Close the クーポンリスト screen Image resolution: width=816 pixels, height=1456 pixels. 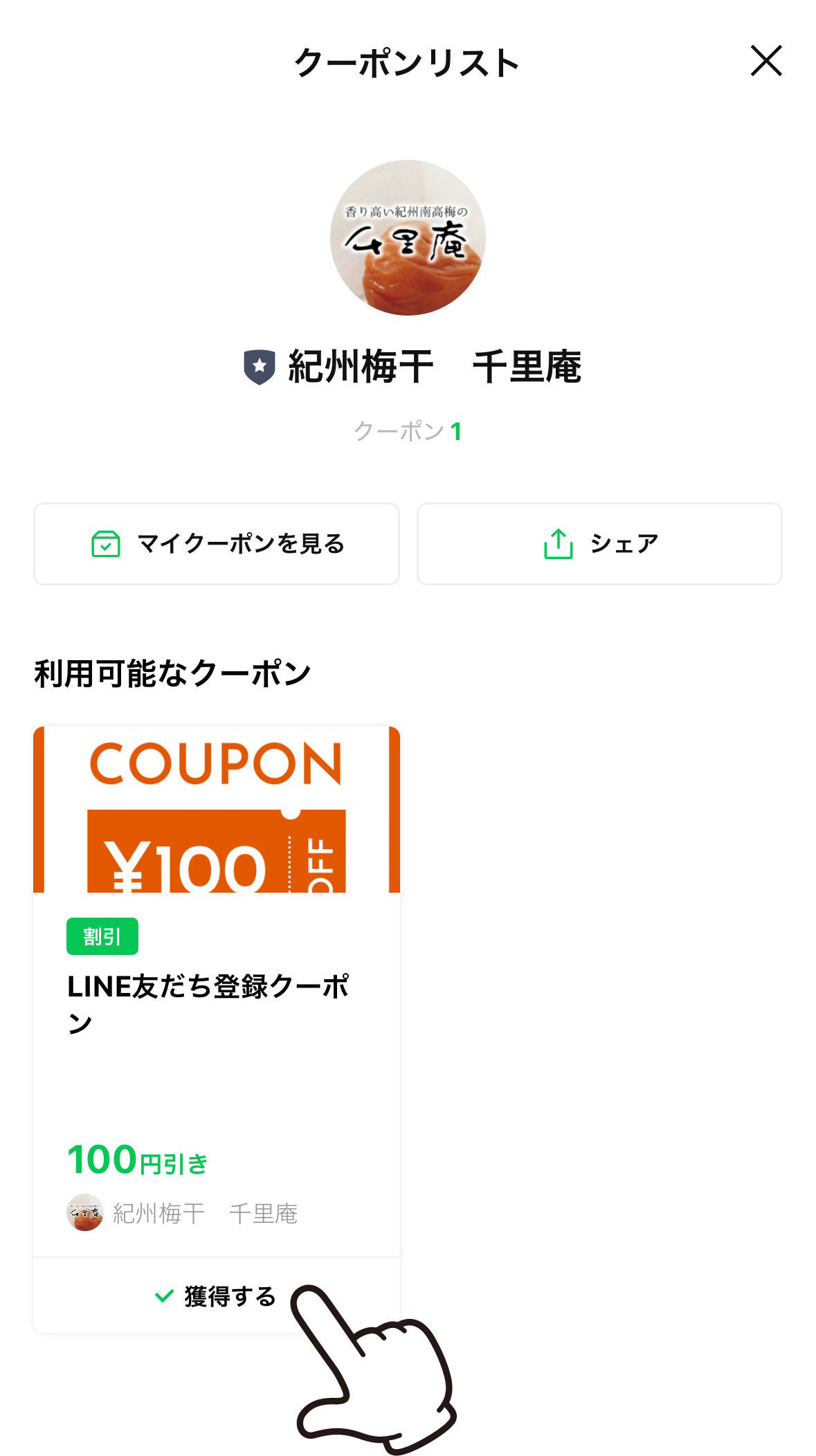766,61
